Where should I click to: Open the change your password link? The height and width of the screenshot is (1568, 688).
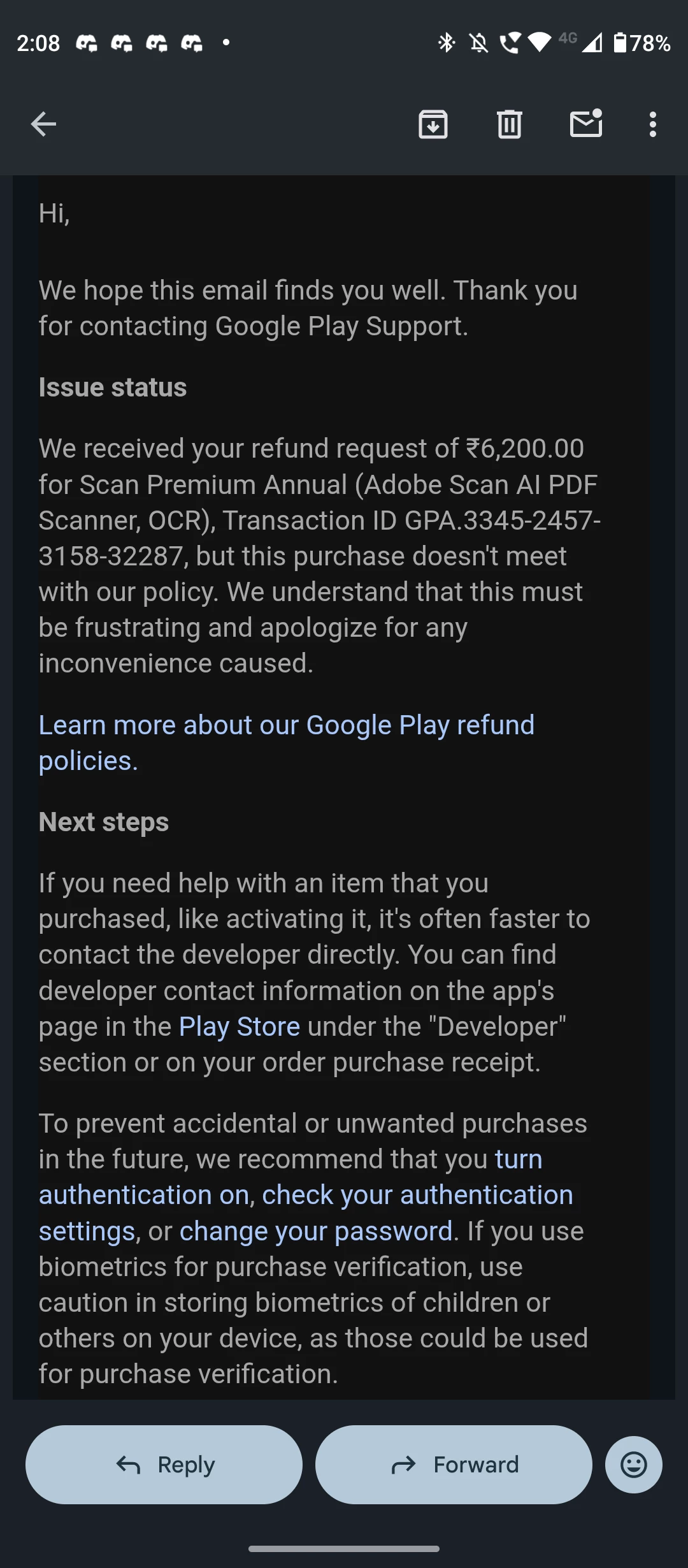(315, 1231)
